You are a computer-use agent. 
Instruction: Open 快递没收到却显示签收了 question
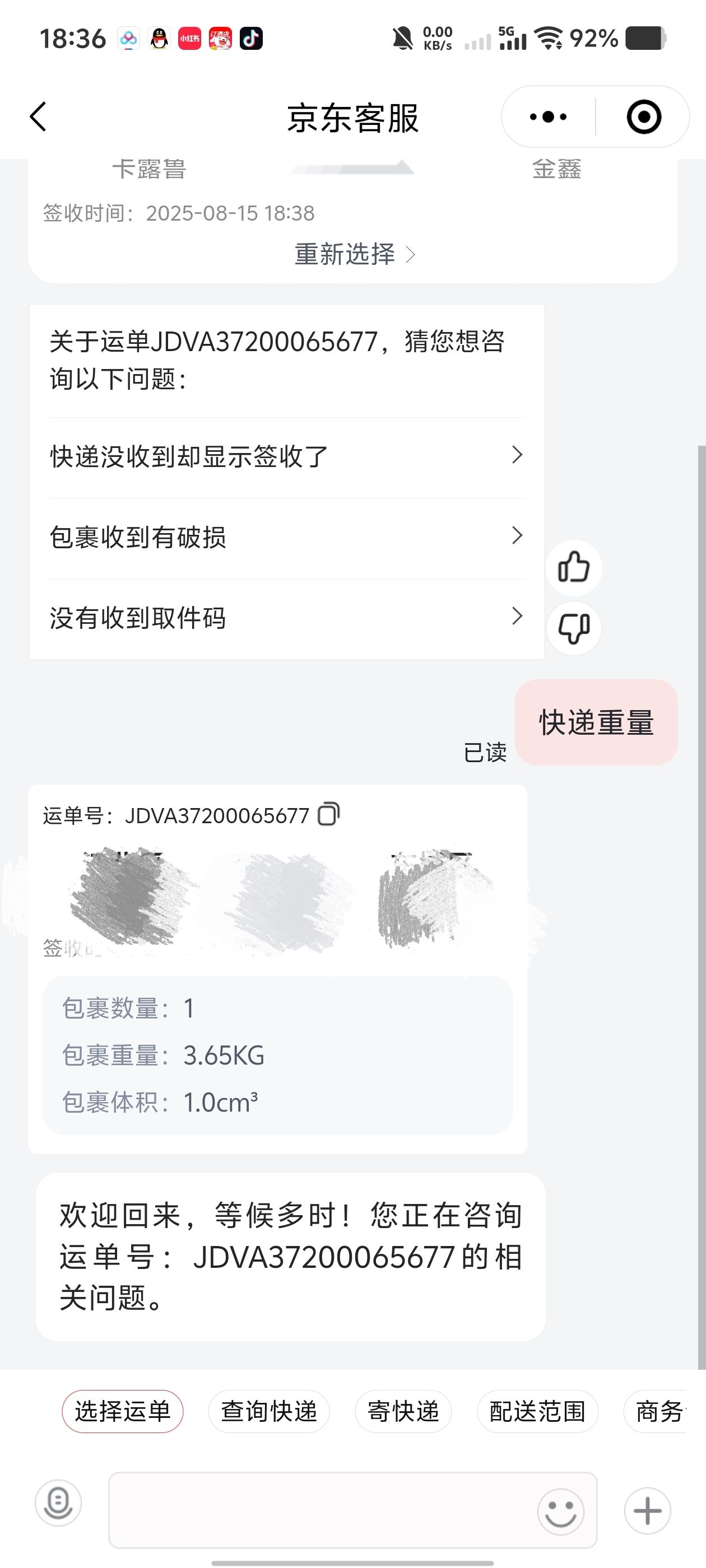(x=286, y=456)
